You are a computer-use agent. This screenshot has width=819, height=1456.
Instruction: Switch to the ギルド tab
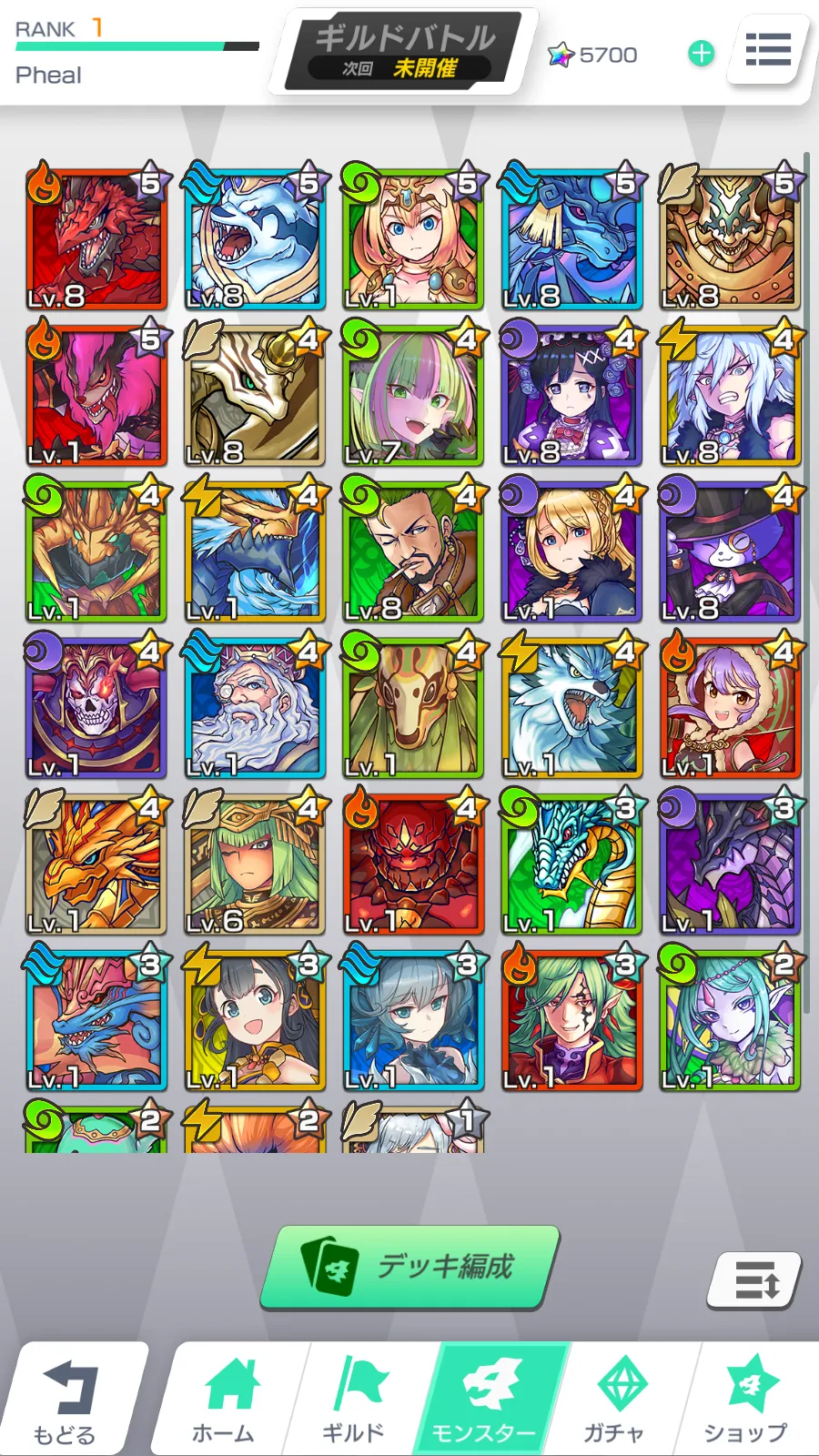pyautogui.click(x=355, y=1401)
